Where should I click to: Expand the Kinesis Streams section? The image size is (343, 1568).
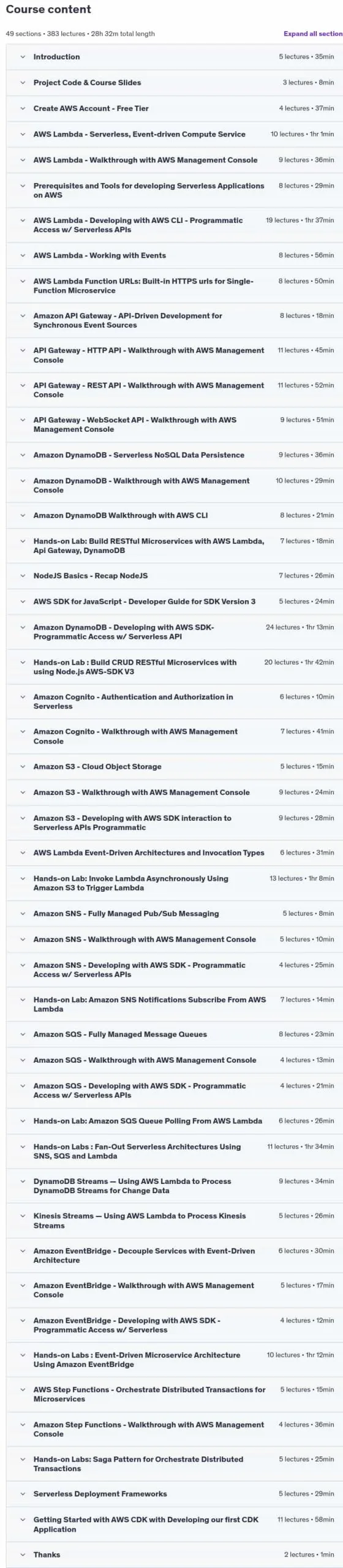click(x=175, y=1221)
